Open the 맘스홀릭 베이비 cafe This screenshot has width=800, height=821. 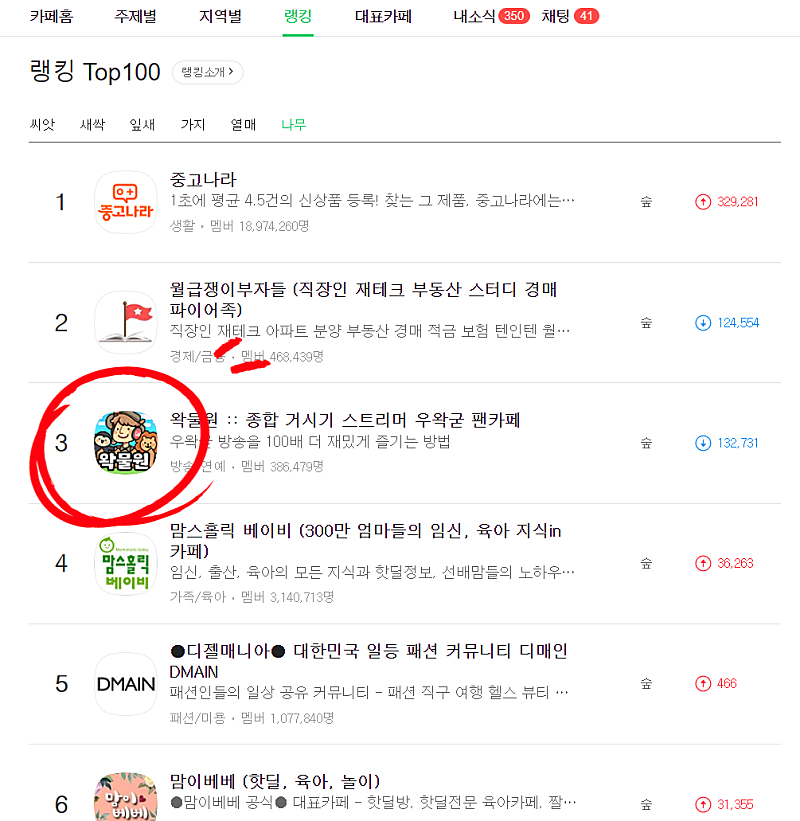tap(365, 531)
